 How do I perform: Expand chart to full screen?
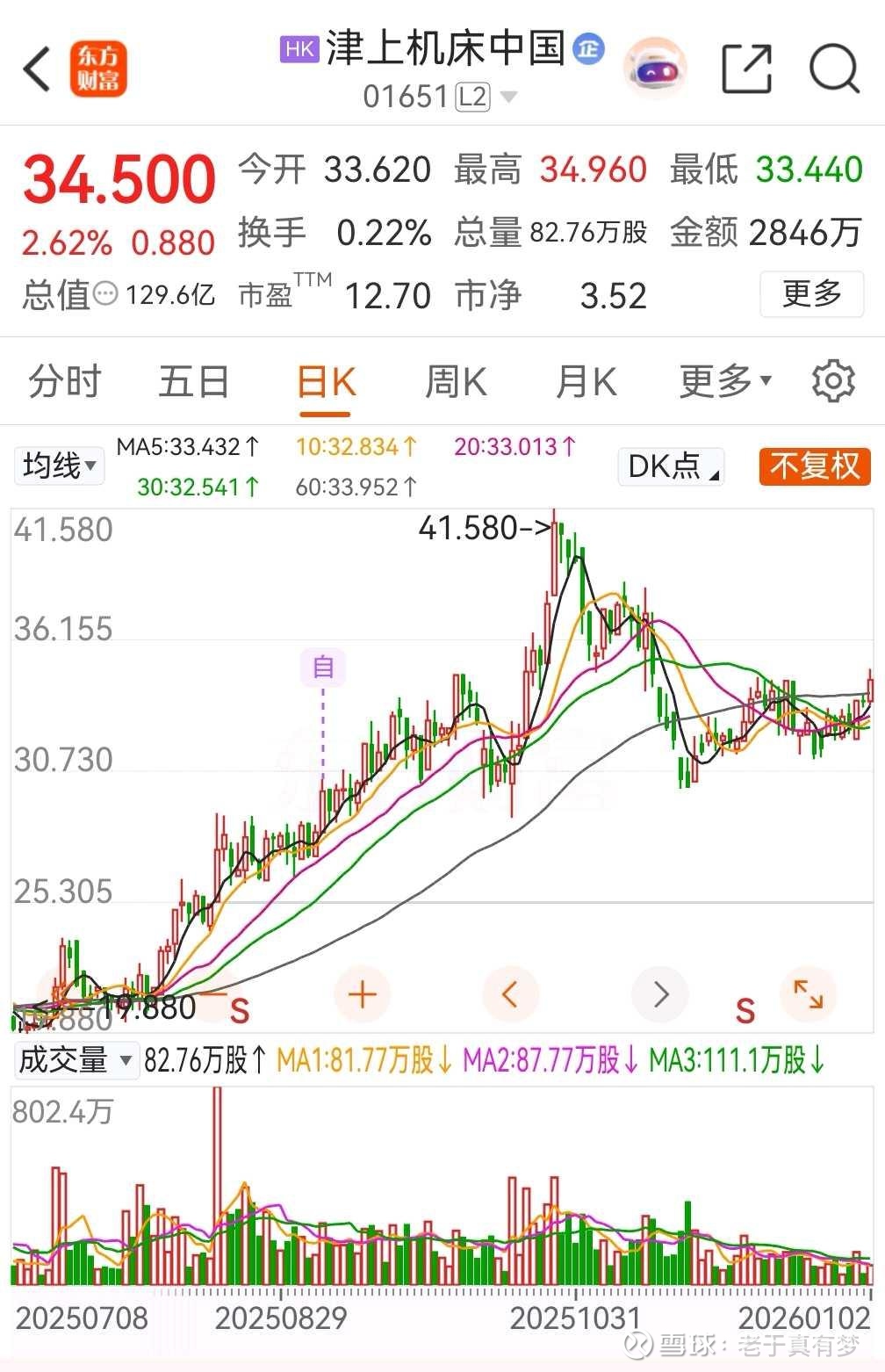point(808,994)
